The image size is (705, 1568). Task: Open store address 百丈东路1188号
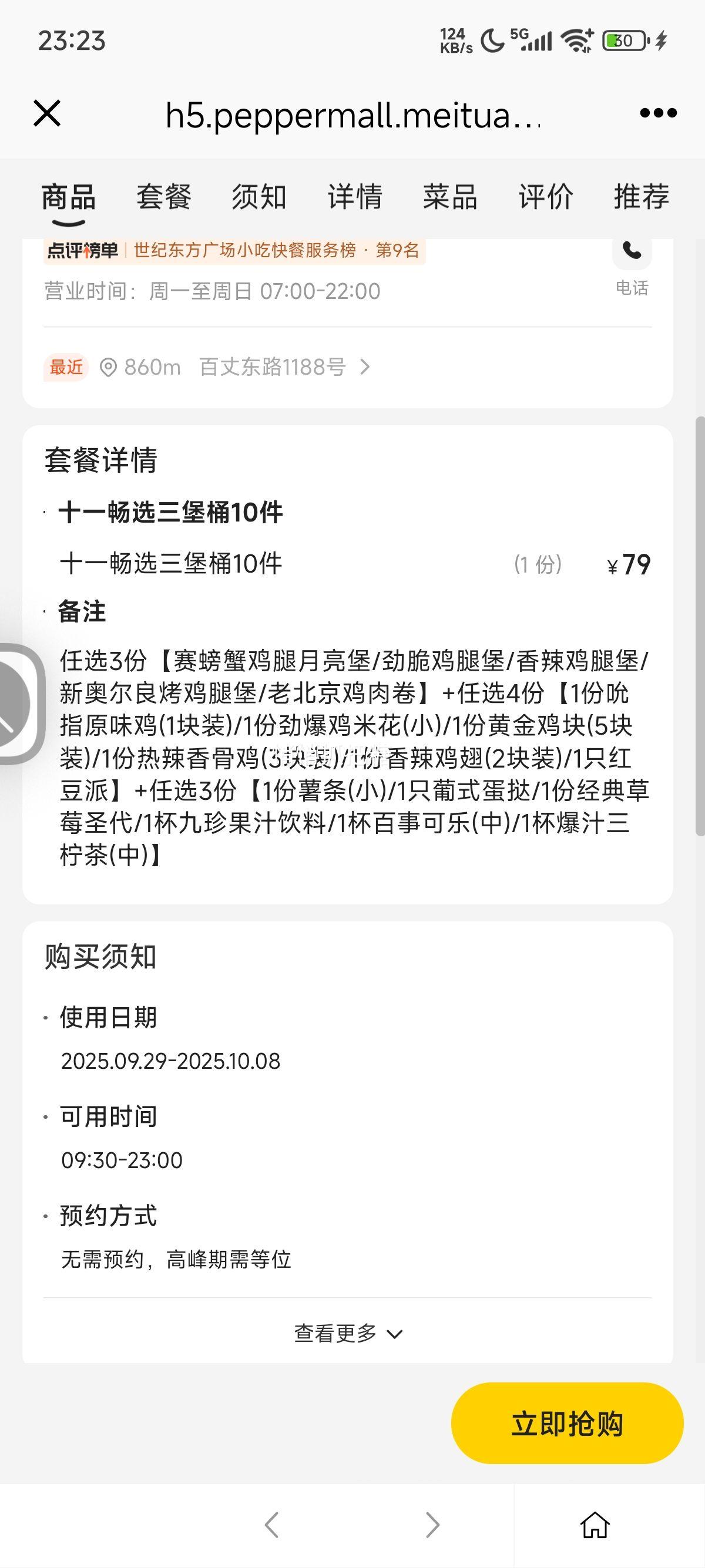tap(272, 367)
